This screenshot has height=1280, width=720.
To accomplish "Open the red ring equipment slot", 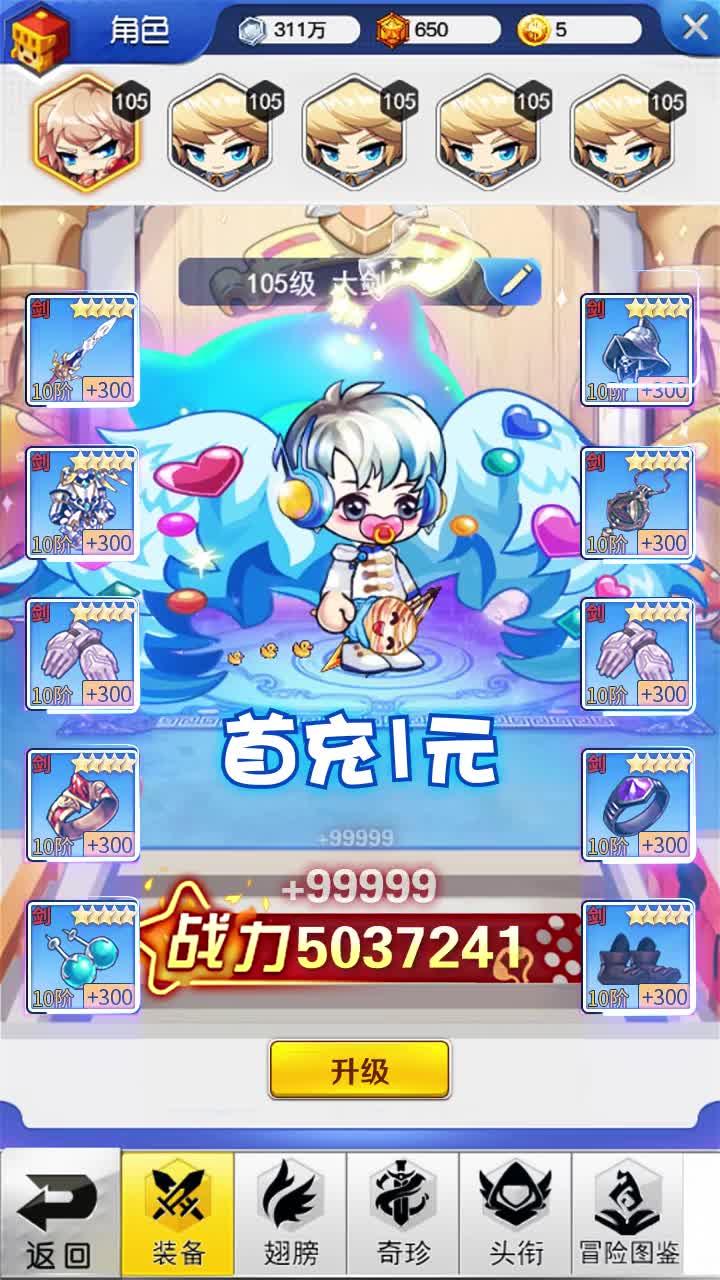I will tap(82, 805).
